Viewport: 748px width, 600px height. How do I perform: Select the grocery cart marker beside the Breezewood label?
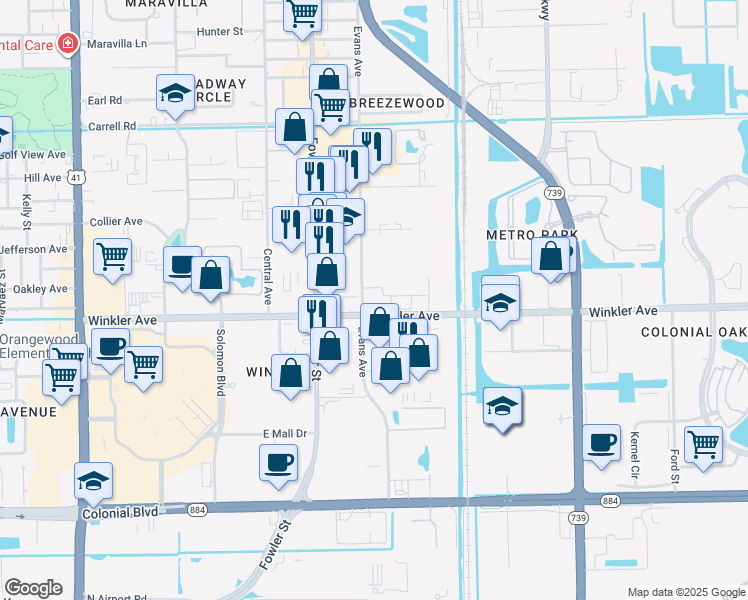click(x=329, y=106)
